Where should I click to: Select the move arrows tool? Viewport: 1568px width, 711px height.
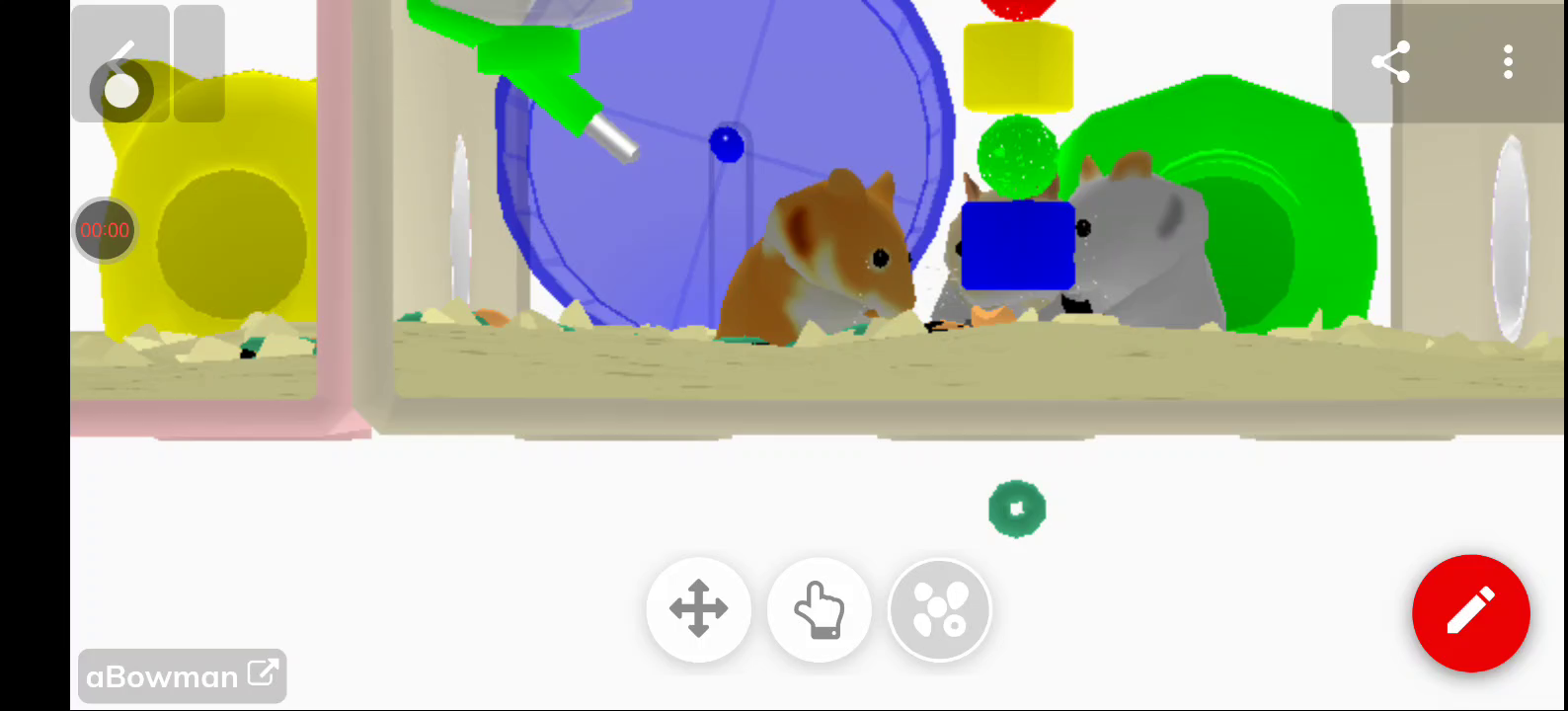pyautogui.click(x=698, y=609)
